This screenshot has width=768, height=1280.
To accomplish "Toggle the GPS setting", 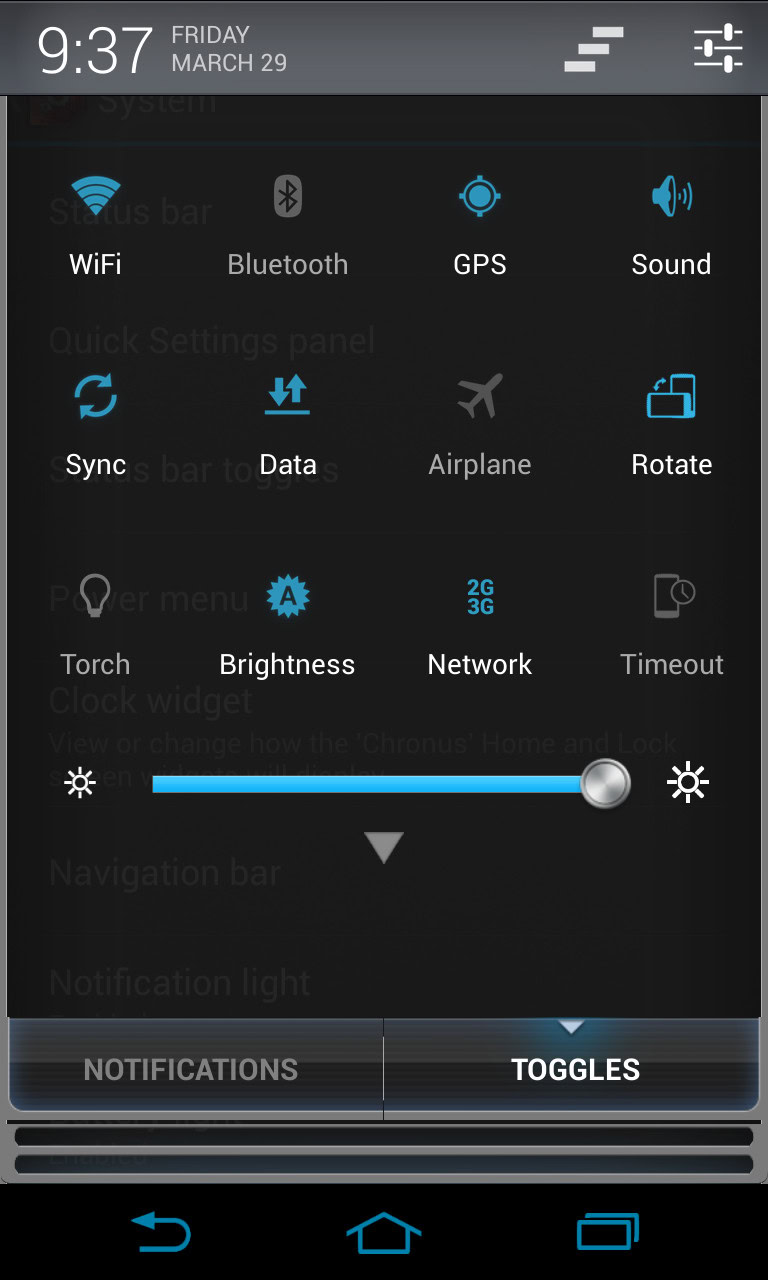I will (x=480, y=222).
